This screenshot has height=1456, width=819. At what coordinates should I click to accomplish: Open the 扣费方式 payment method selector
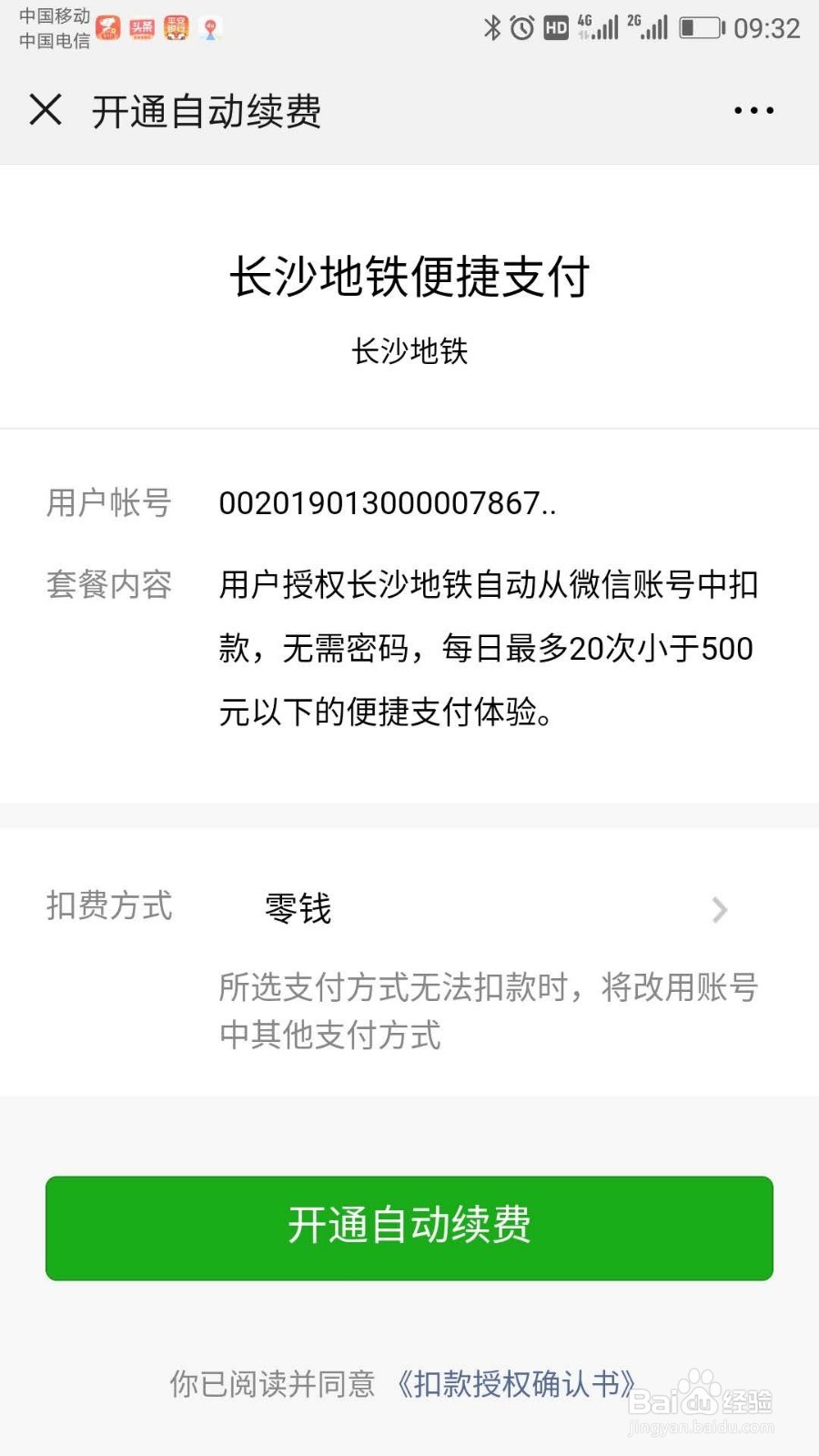(109, 908)
